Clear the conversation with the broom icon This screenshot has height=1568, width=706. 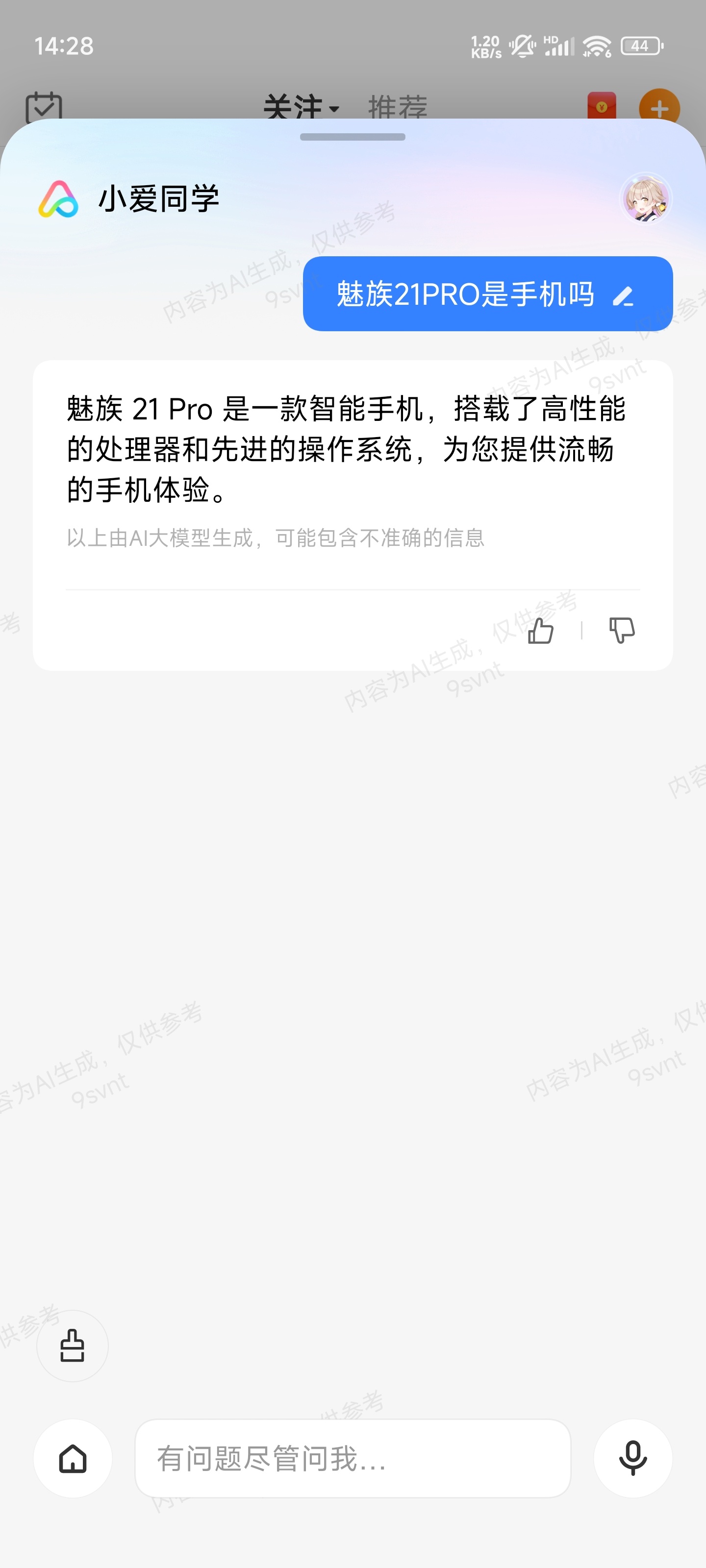[73, 1346]
